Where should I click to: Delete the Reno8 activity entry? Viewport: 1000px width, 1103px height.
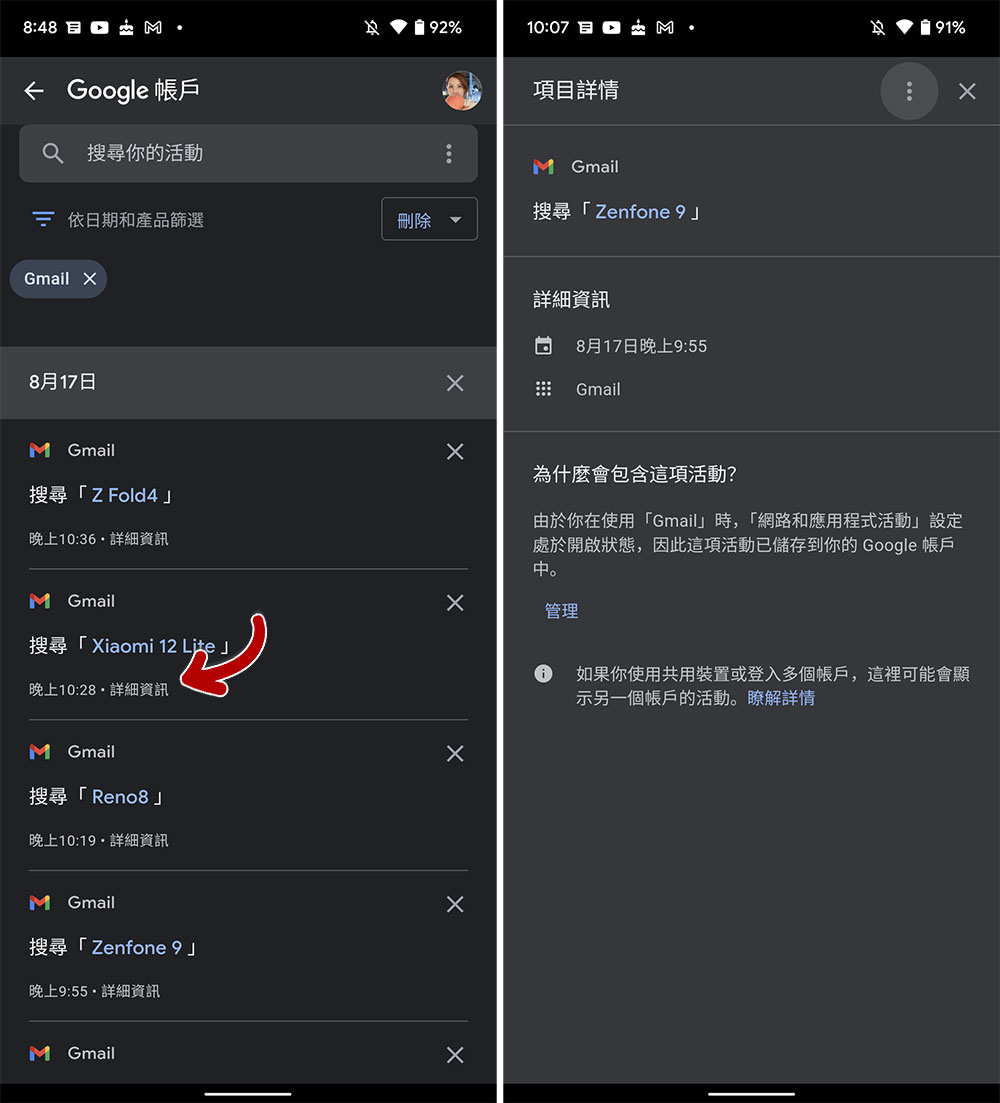pyautogui.click(x=455, y=754)
